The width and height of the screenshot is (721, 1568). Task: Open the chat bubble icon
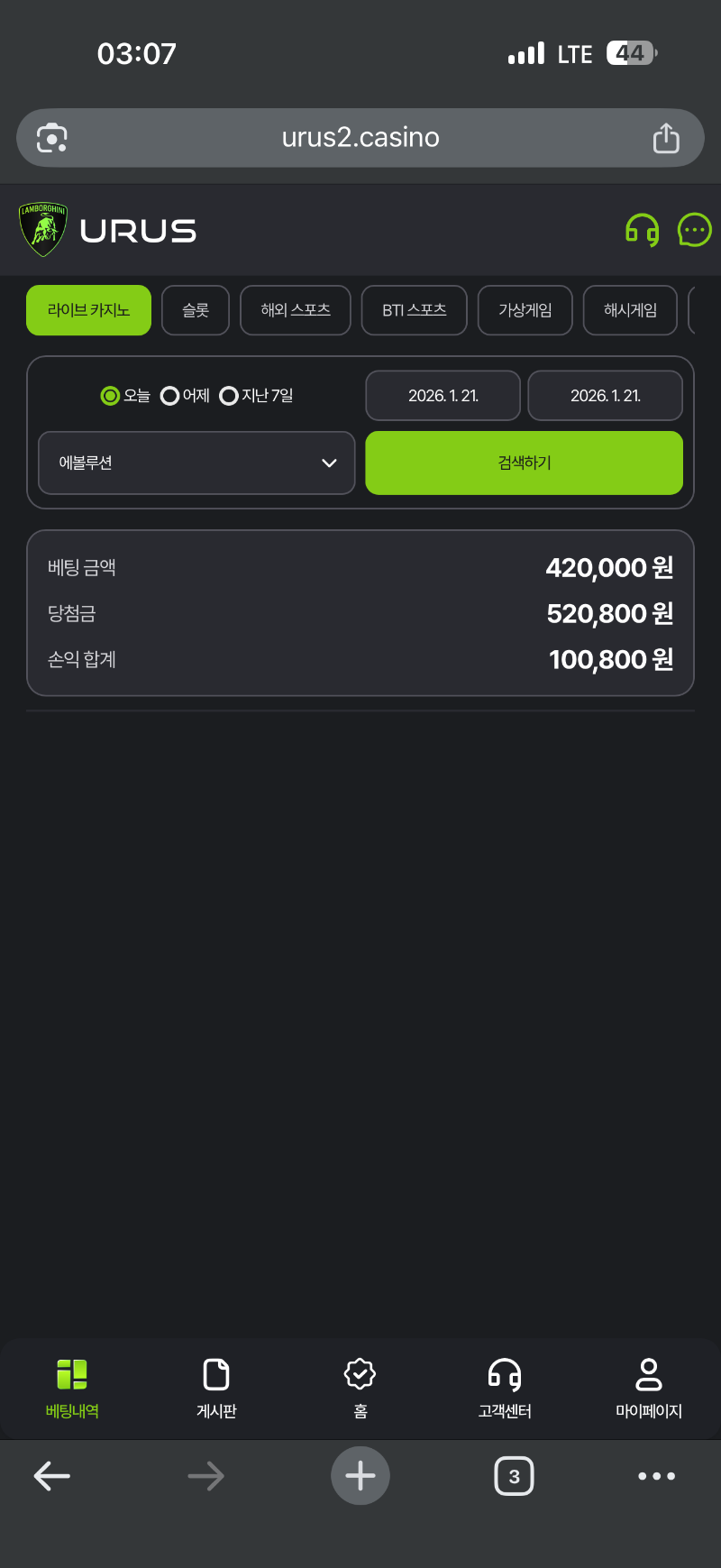694,230
